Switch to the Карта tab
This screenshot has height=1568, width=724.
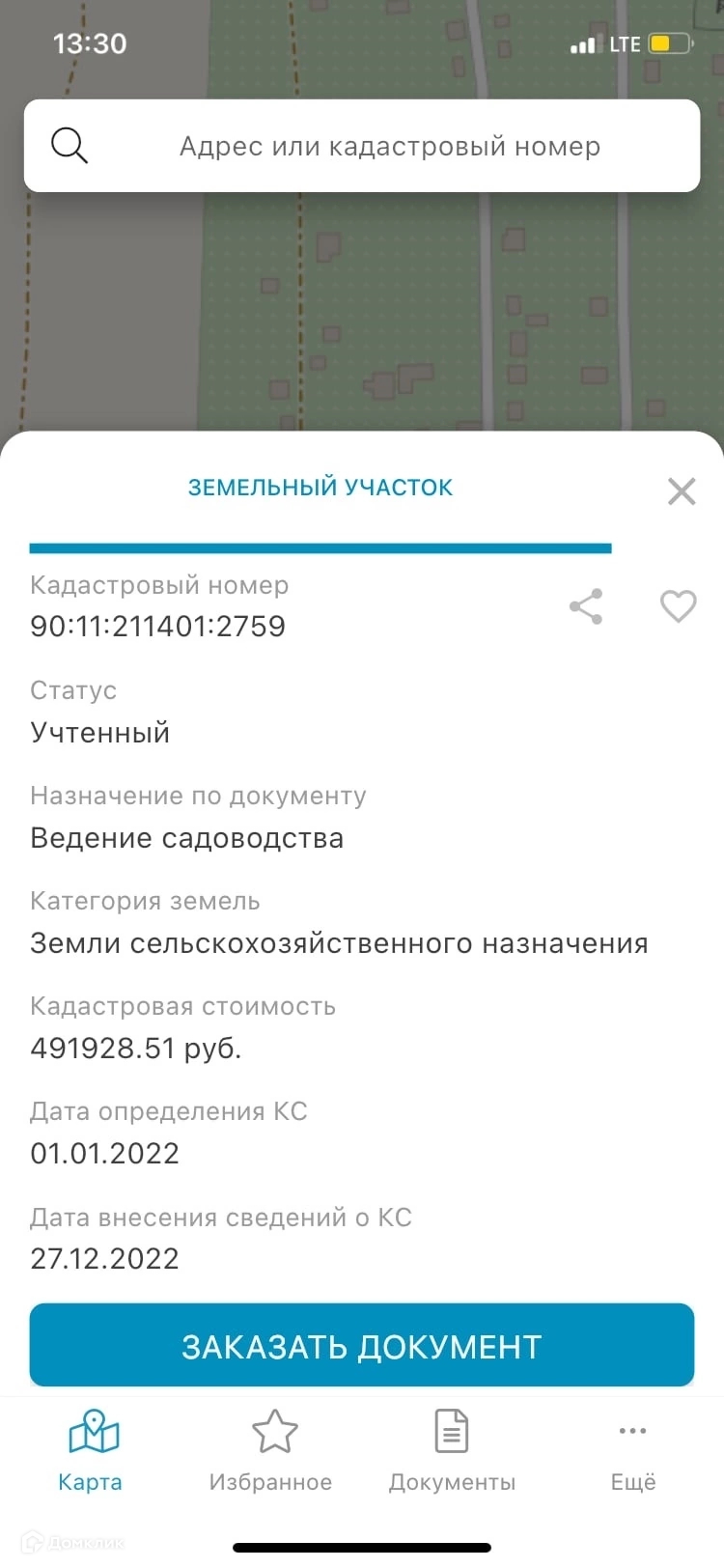(x=91, y=1450)
